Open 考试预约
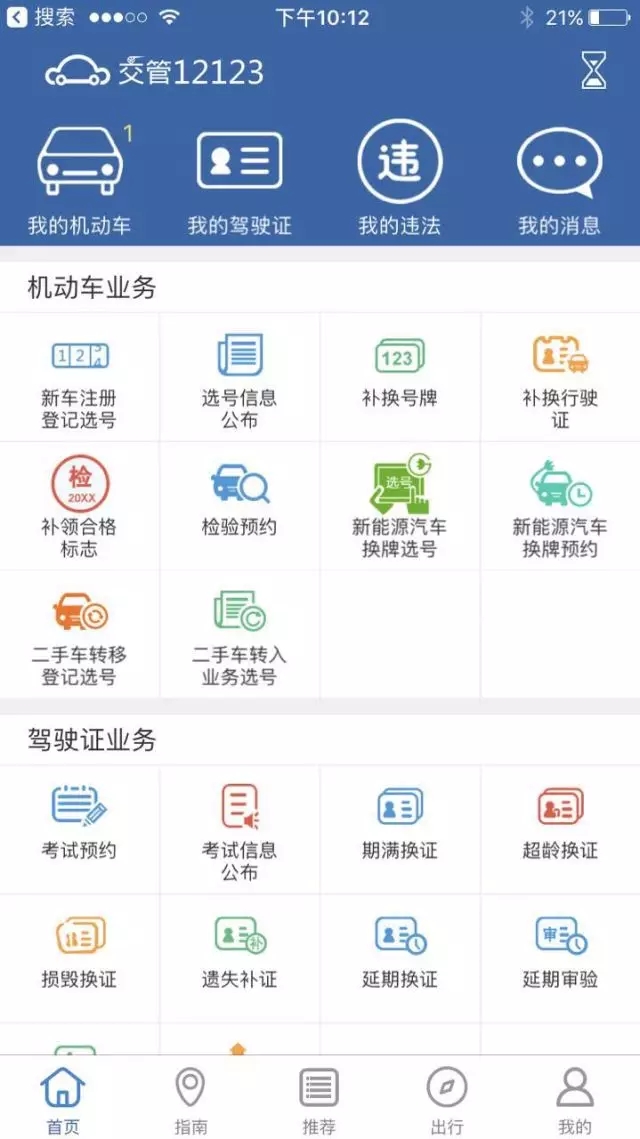Screen dimensions: 640x1139 (80, 829)
